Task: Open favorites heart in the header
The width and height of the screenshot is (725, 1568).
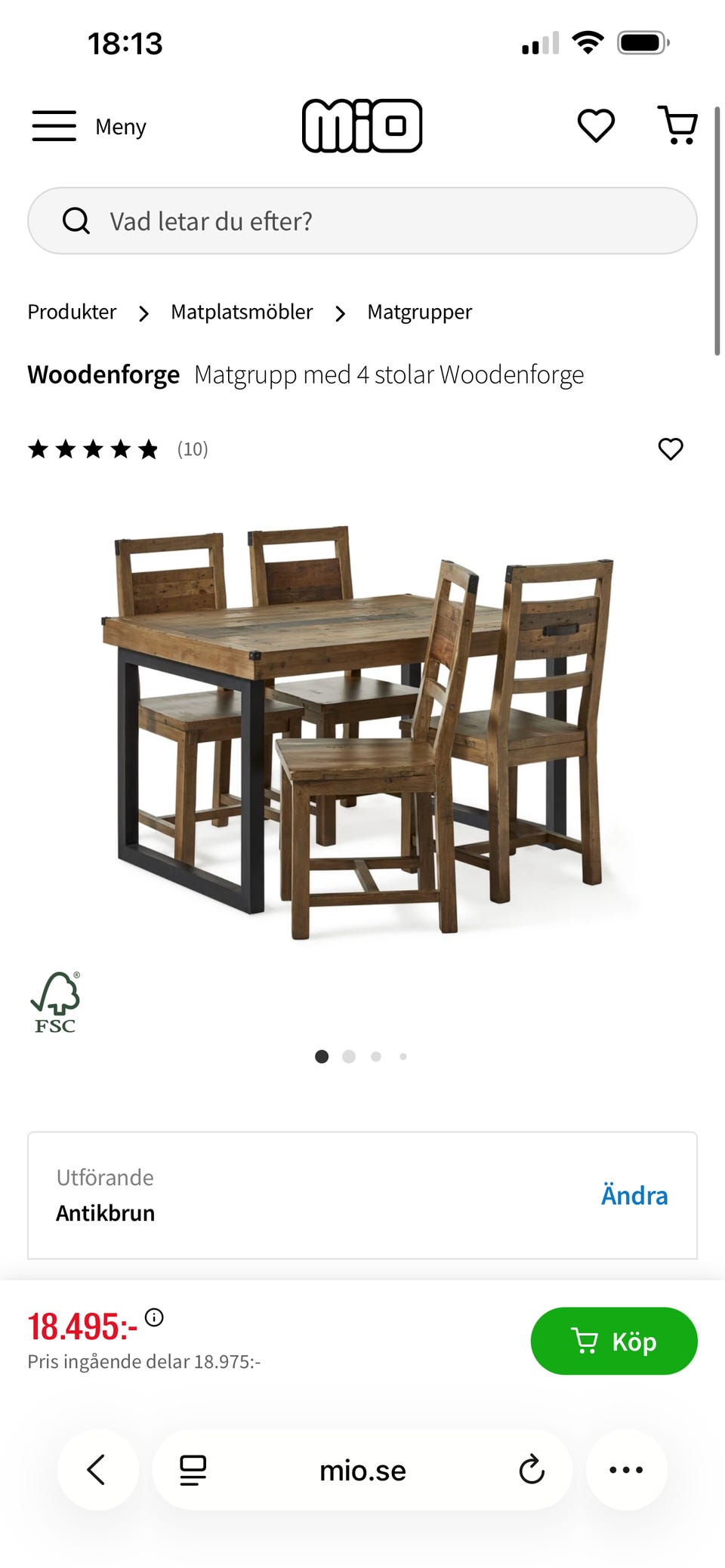Action: [x=596, y=125]
